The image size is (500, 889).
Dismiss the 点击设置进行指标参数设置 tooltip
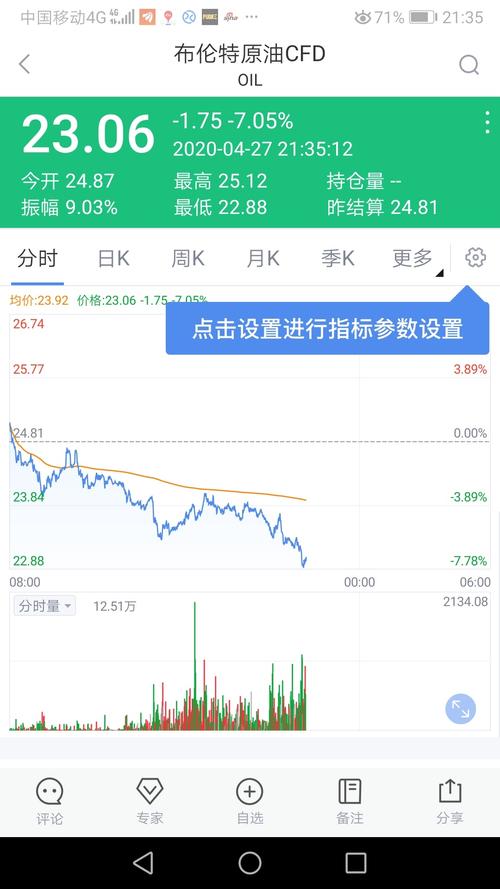[327, 328]
